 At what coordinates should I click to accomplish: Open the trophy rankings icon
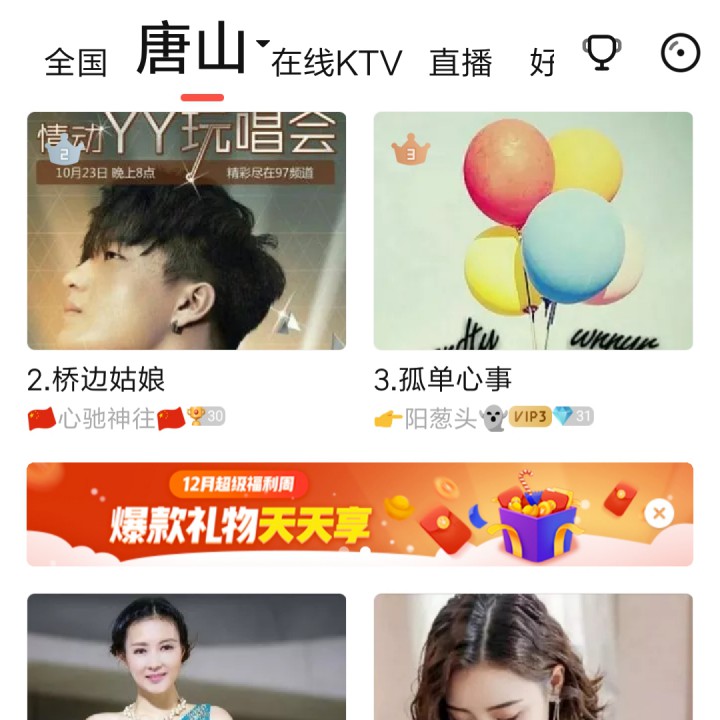[x=601, y=53]
